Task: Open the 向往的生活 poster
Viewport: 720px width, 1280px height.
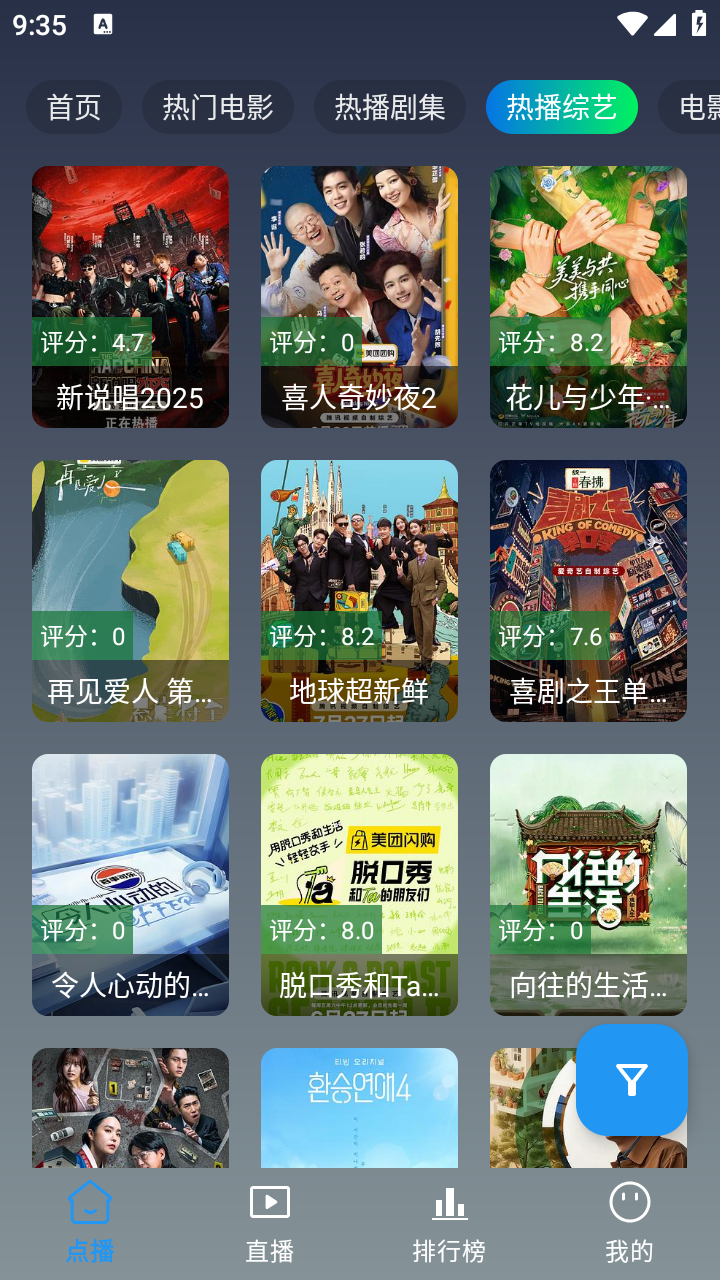Action: click(588, 884)
